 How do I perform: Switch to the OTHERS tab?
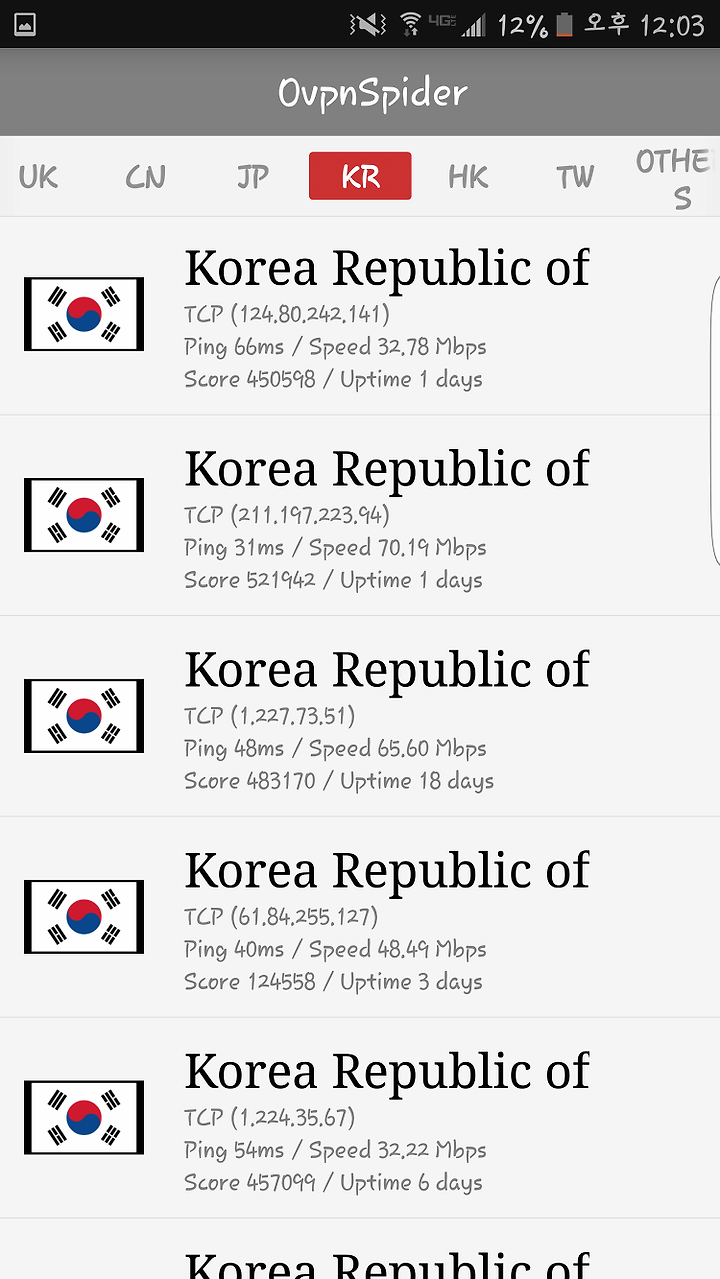click(675, 177)
